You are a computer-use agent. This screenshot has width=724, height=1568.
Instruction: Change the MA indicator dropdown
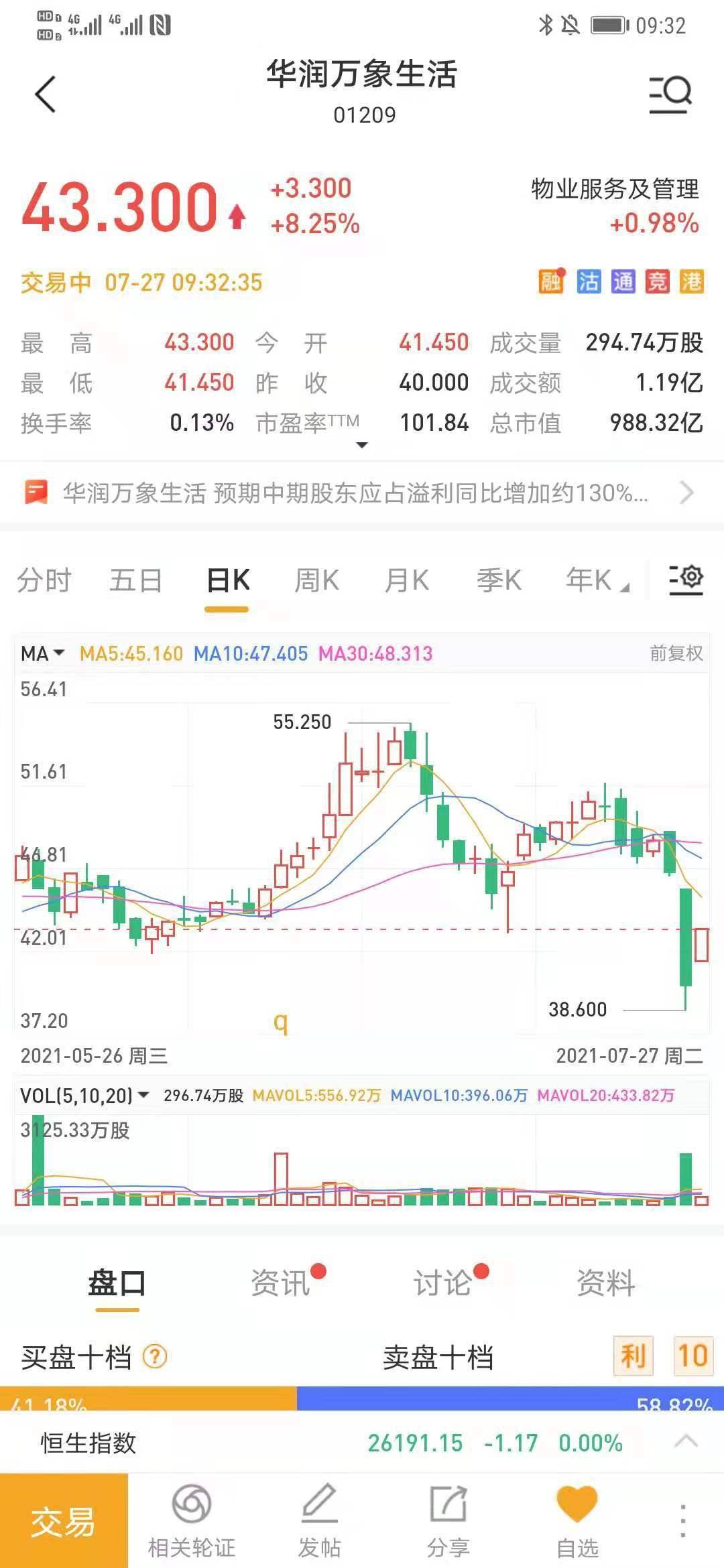pos(42,653)
